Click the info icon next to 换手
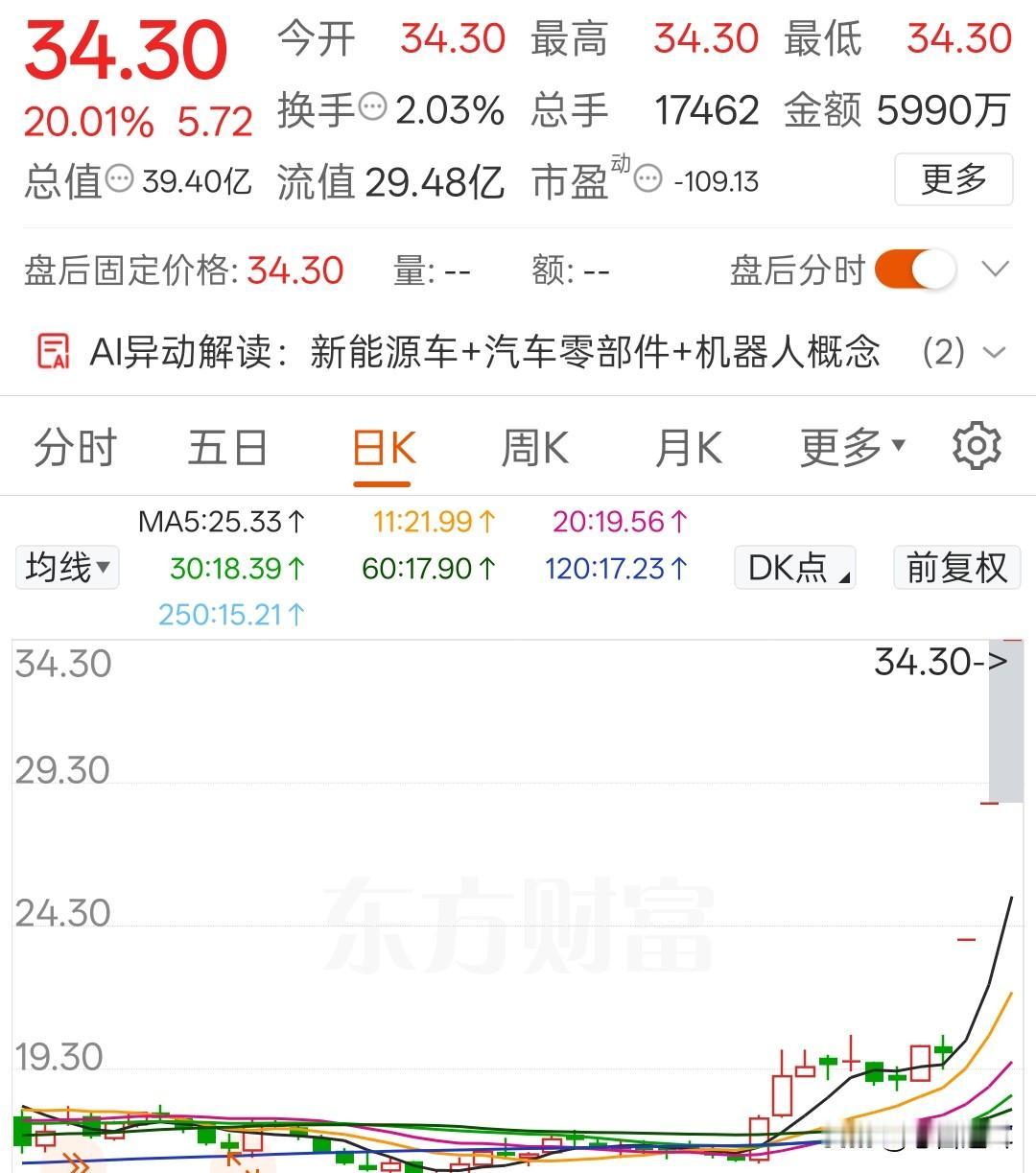The height and width of the screenshot is (1173, 1036). coord(370,107)
